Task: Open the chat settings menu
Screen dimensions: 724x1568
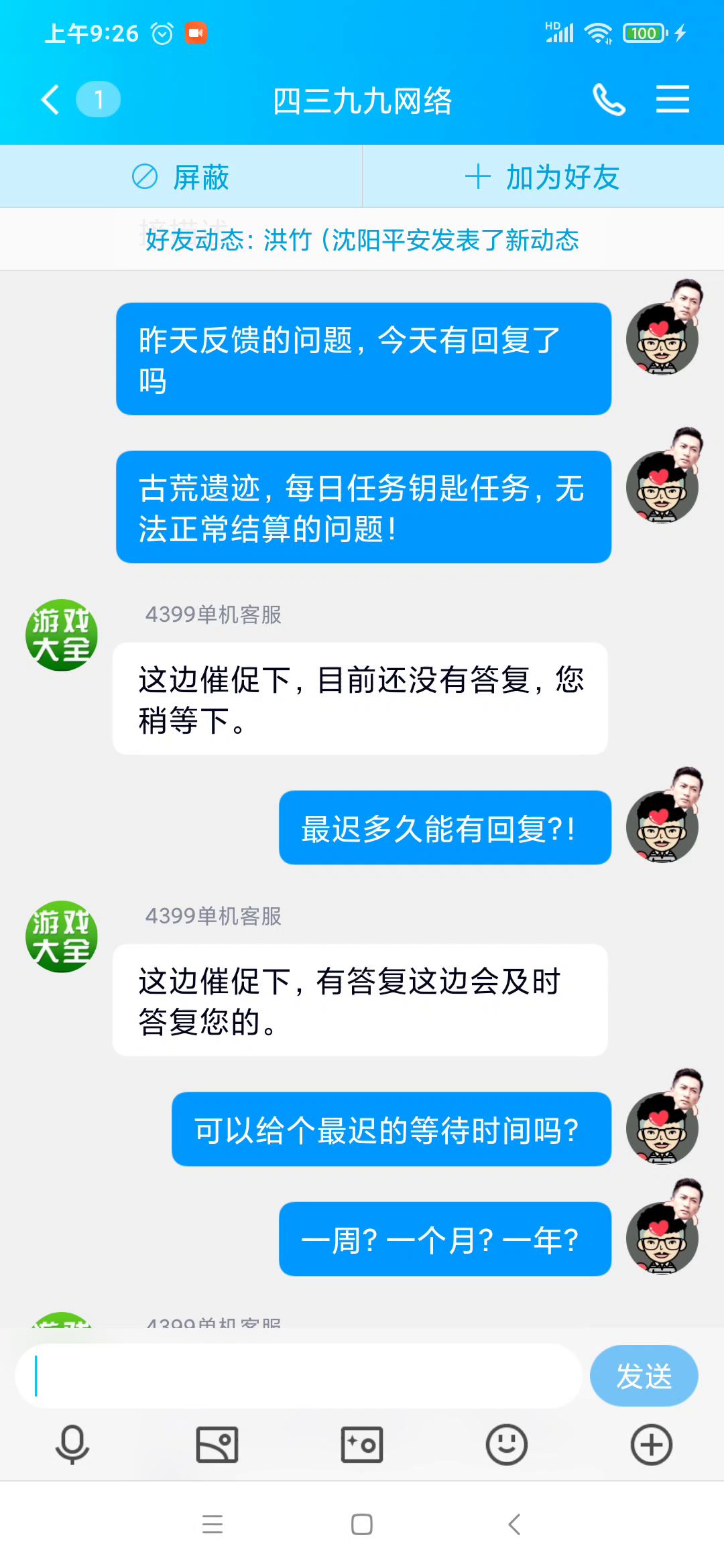Action: [672, 100]
